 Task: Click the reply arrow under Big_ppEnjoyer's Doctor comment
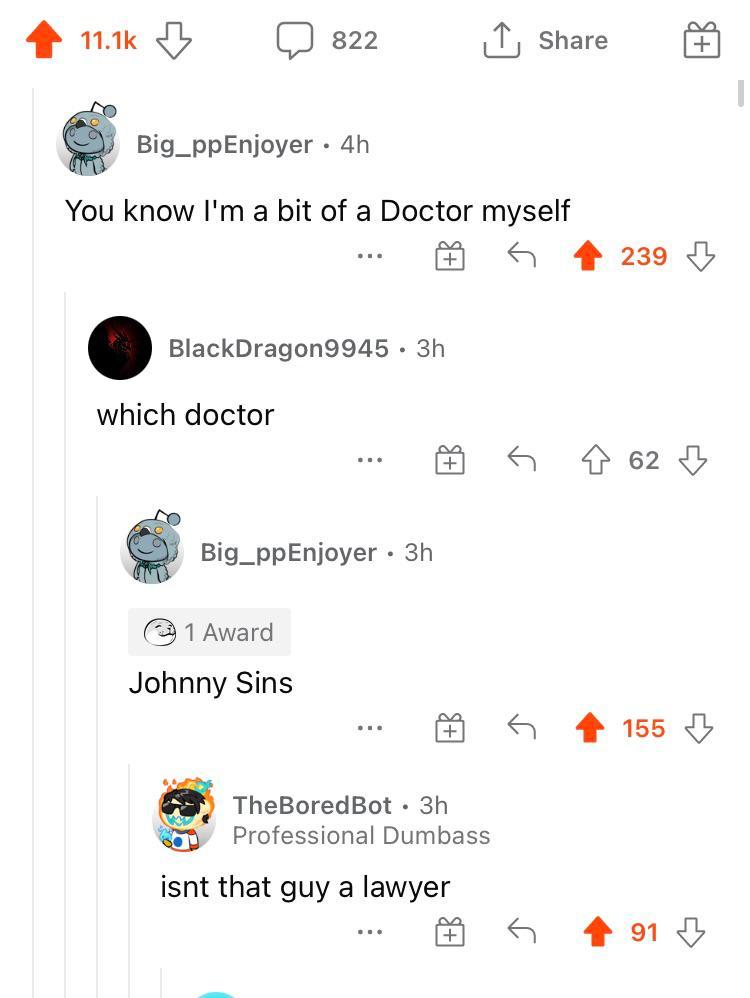tap(520, 255)
